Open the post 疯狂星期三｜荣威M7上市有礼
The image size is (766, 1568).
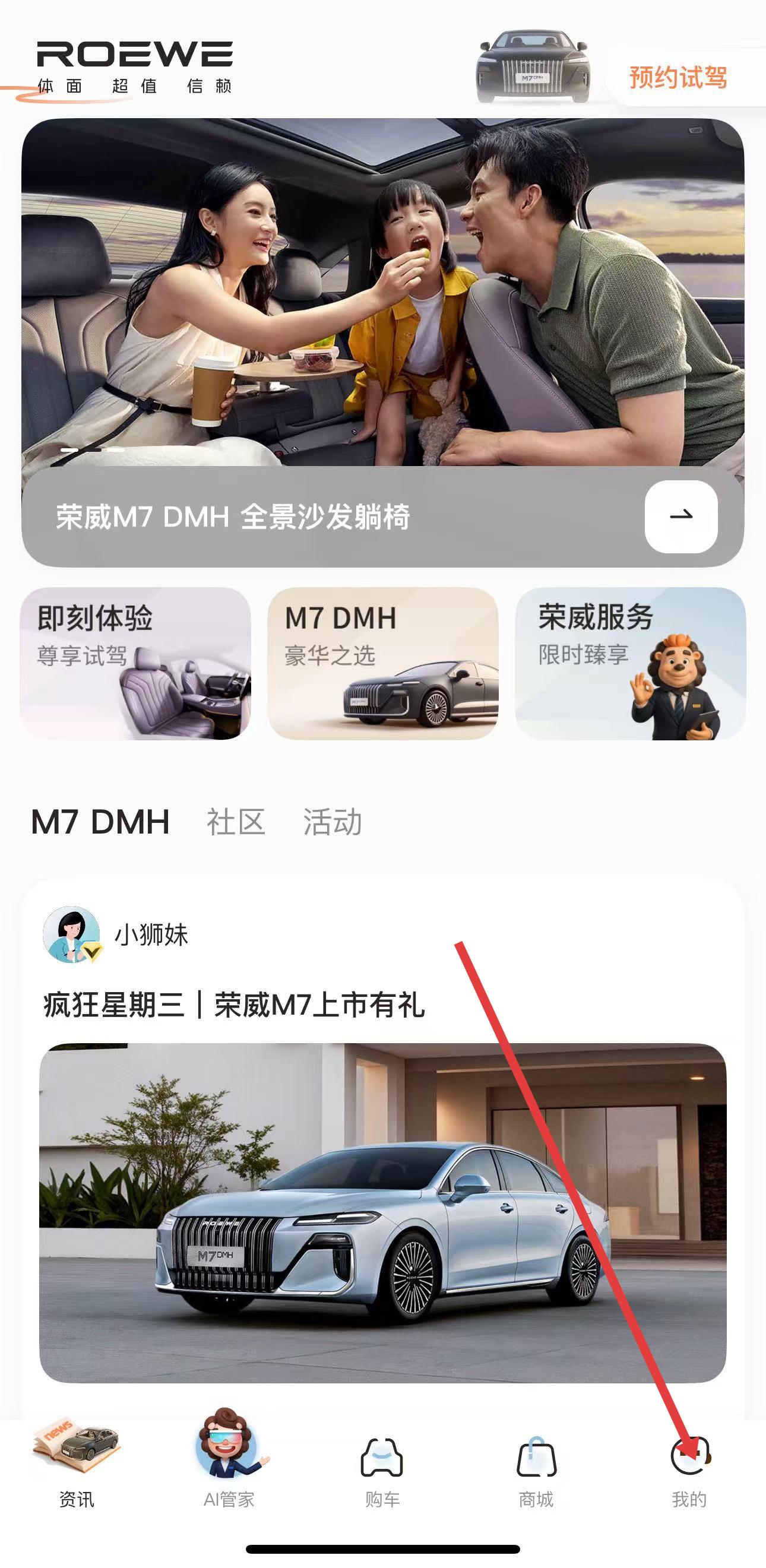tap(234, 1005)
